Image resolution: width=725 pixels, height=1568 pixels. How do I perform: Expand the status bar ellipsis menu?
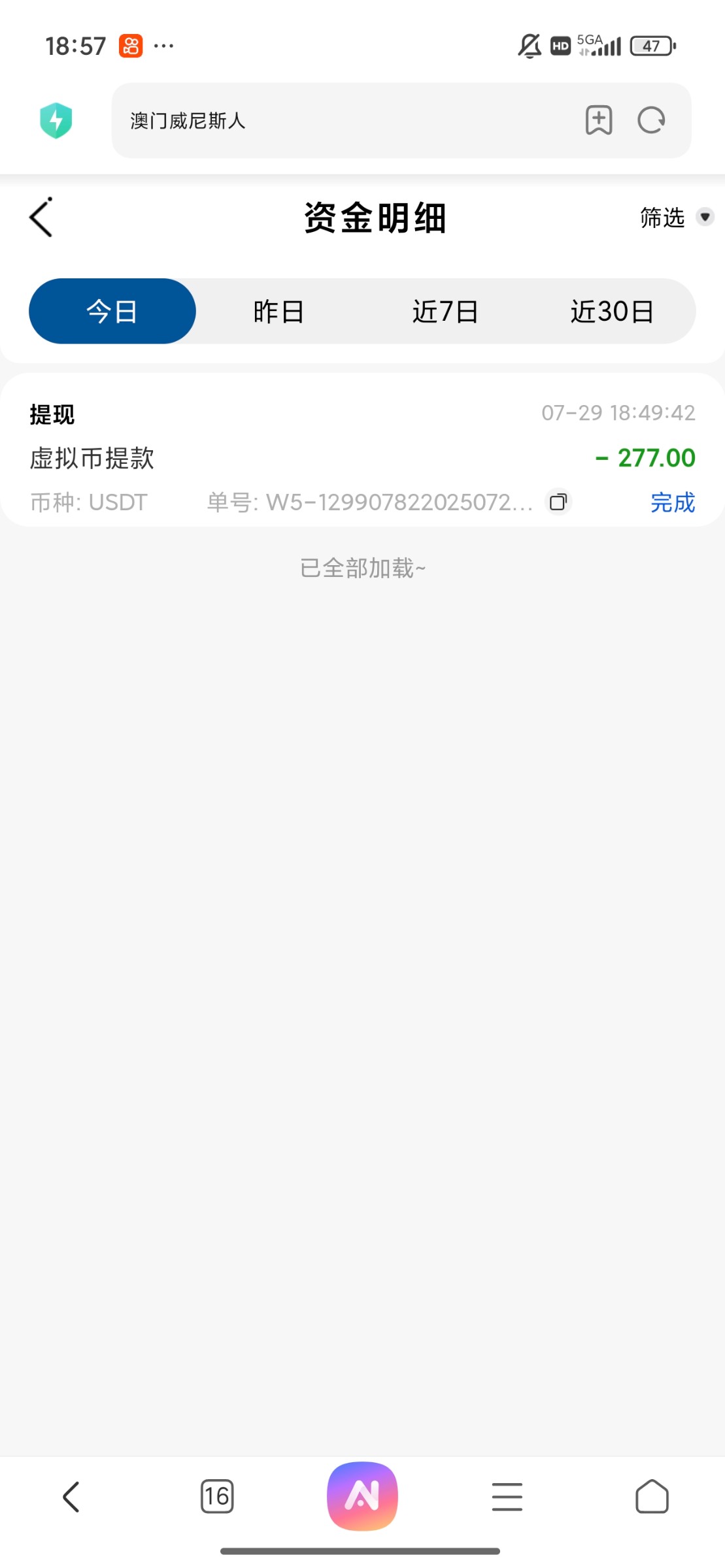(163, 44)
